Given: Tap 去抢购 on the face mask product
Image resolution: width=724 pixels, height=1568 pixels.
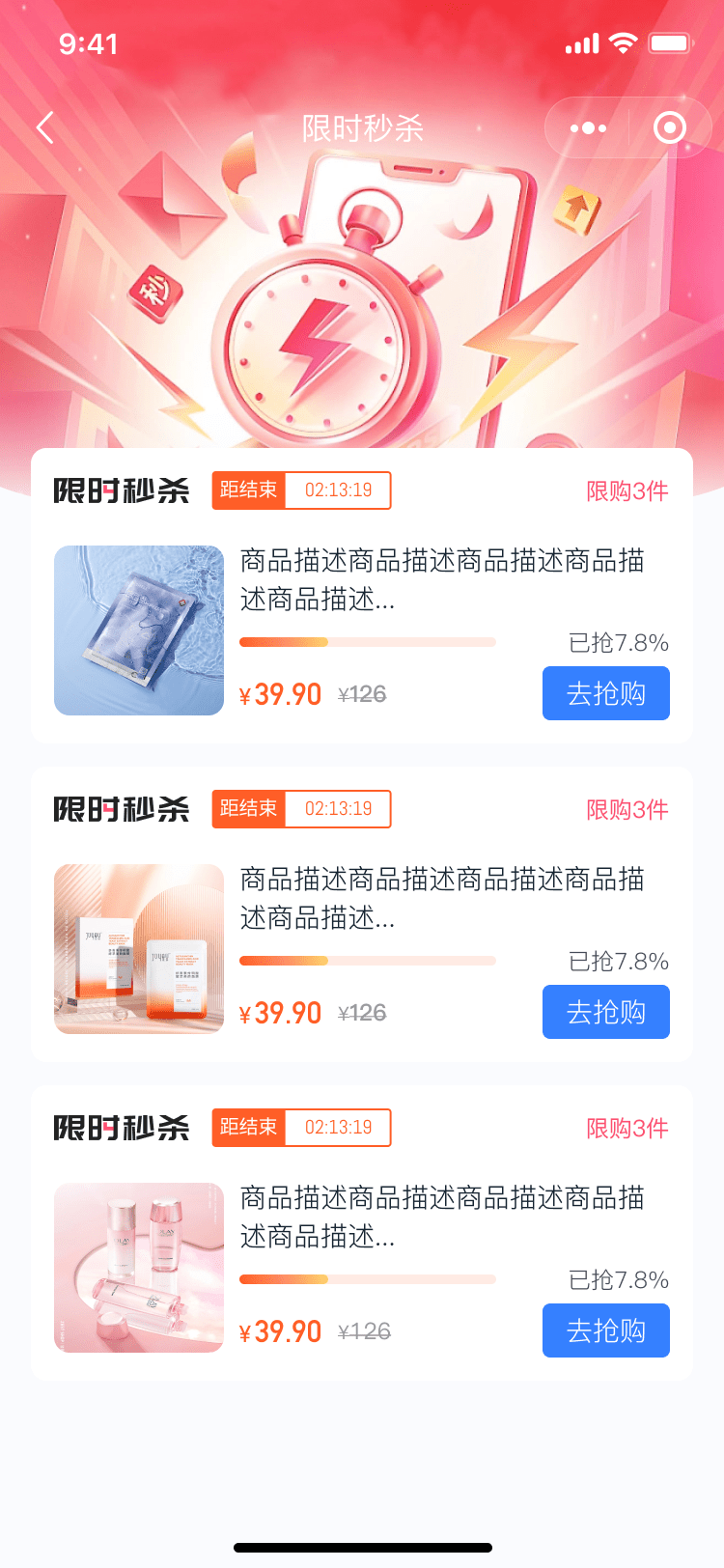Looking at the screenshot, I should click(605, 693).
